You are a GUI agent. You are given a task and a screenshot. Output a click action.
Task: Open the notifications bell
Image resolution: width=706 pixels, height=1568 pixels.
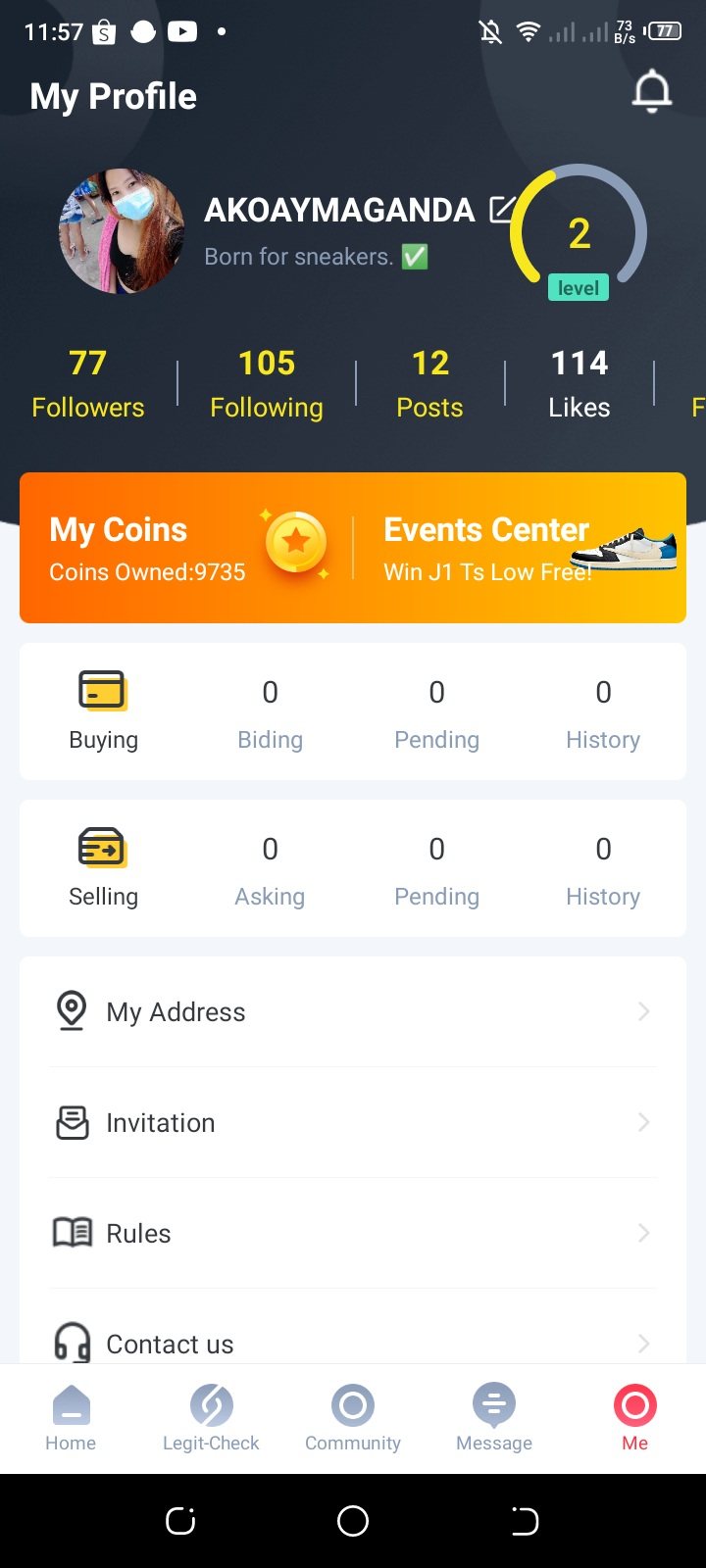point(651,93)
